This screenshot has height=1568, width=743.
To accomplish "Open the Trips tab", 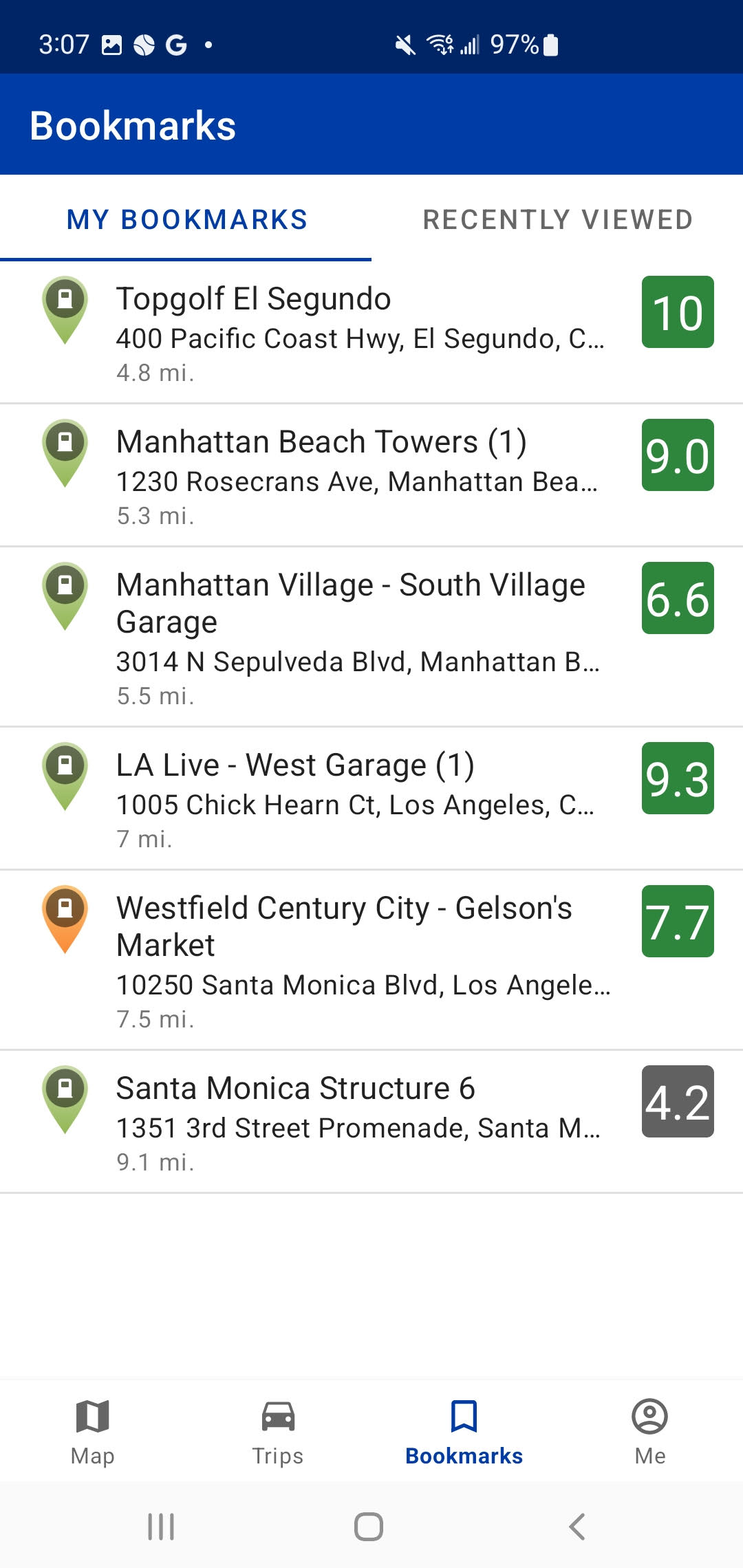I will (x=278, y=1430).
